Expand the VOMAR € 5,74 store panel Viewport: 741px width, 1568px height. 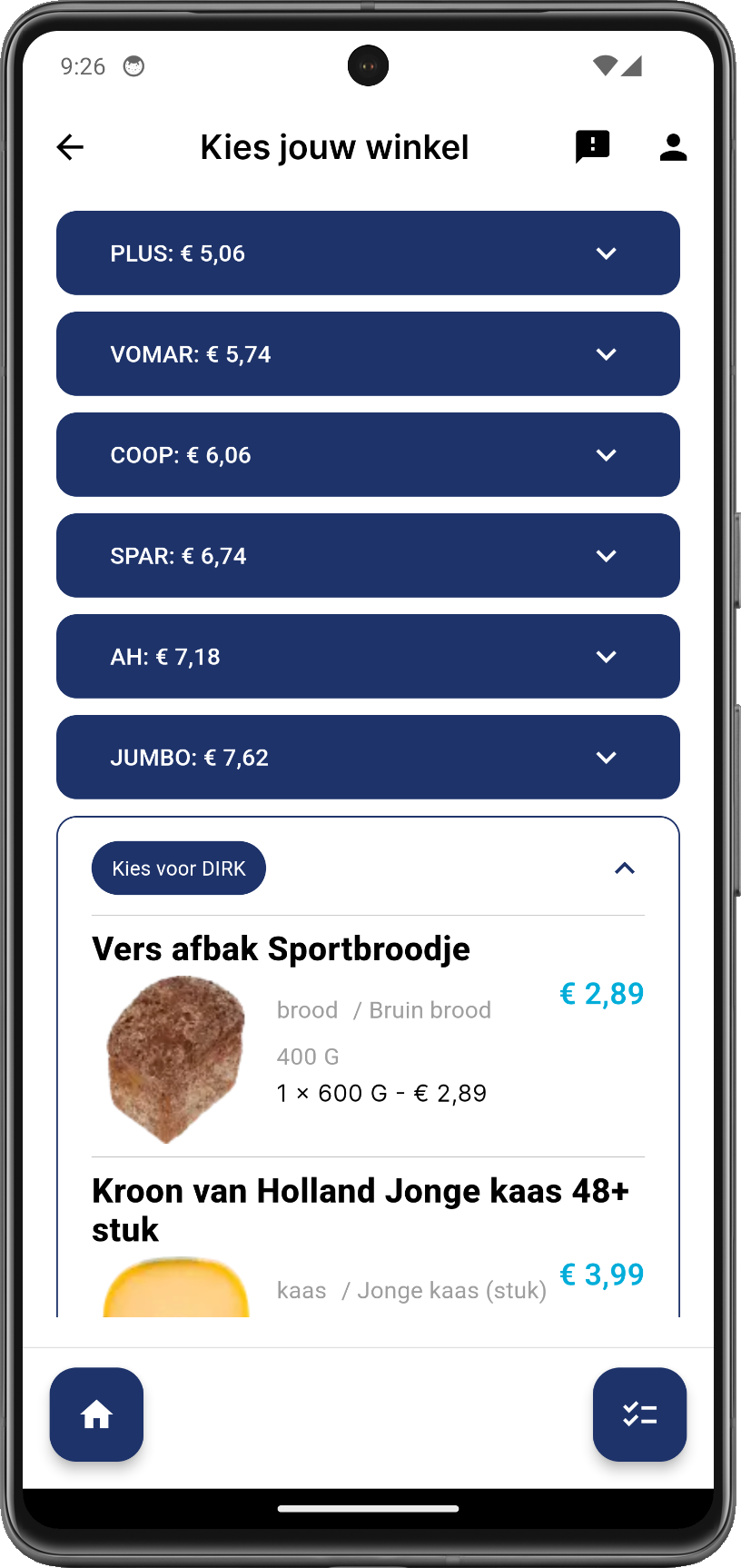tap(368, 354)
